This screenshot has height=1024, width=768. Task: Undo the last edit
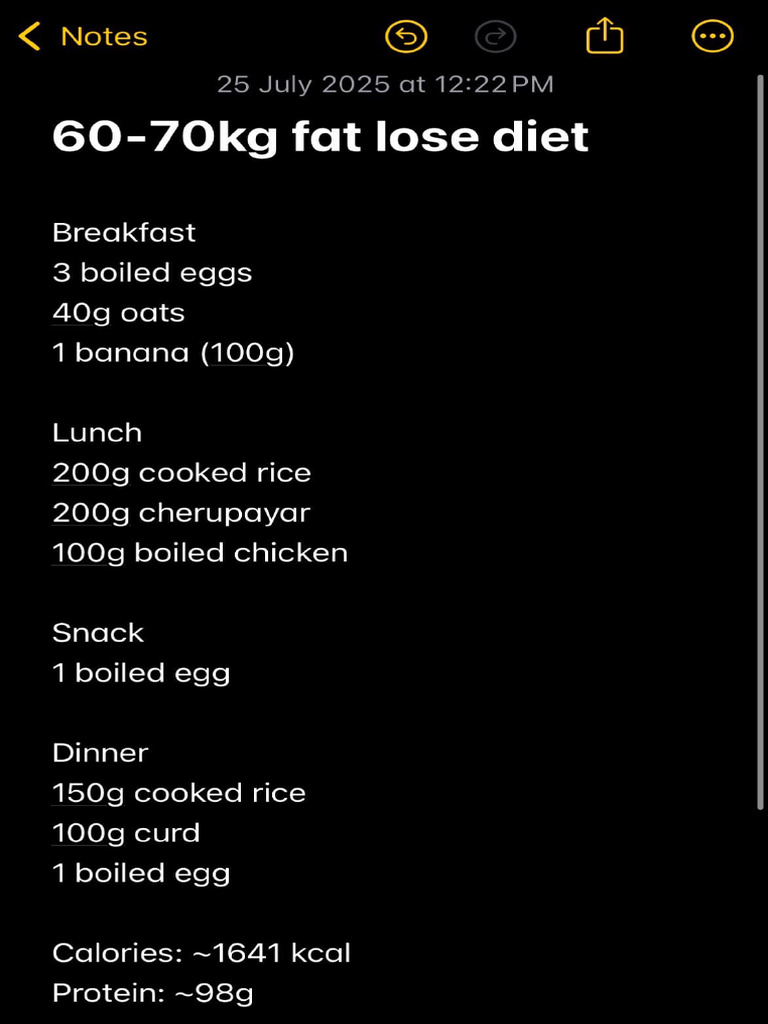point(406,37)
